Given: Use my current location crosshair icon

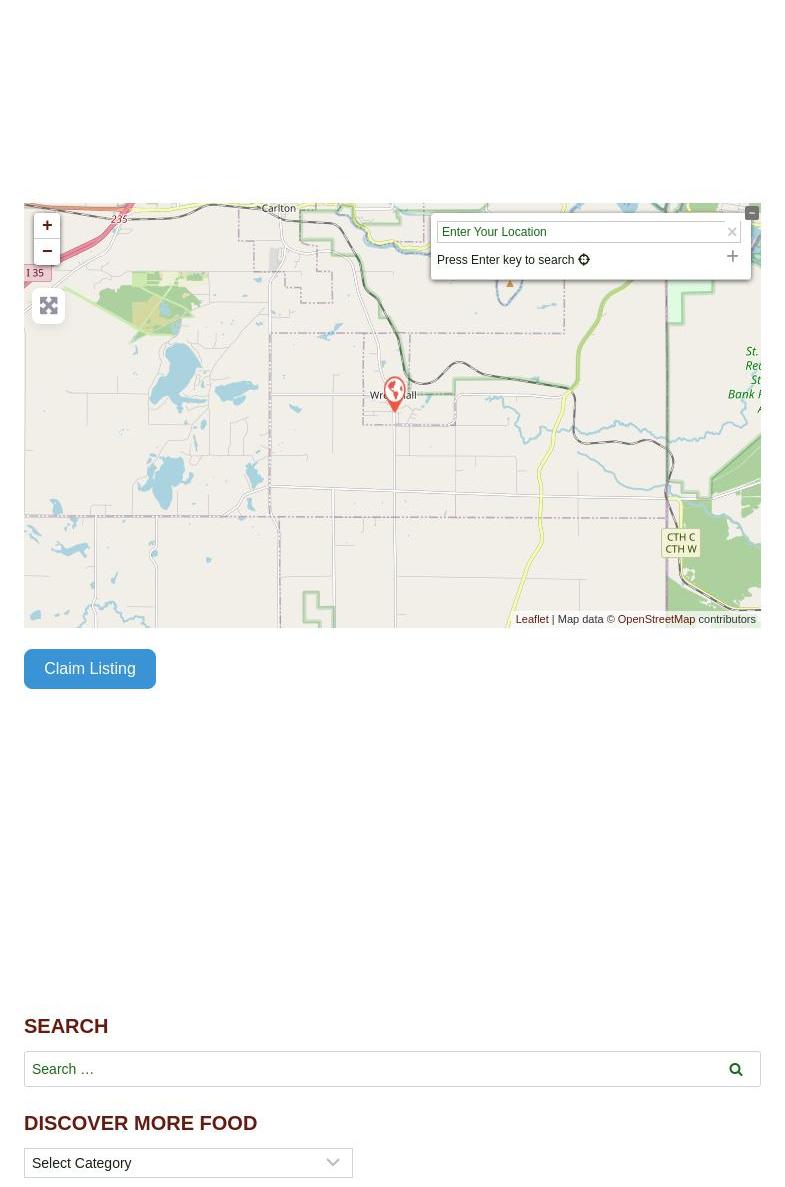Looking at the screenshot, I should 584,260.
